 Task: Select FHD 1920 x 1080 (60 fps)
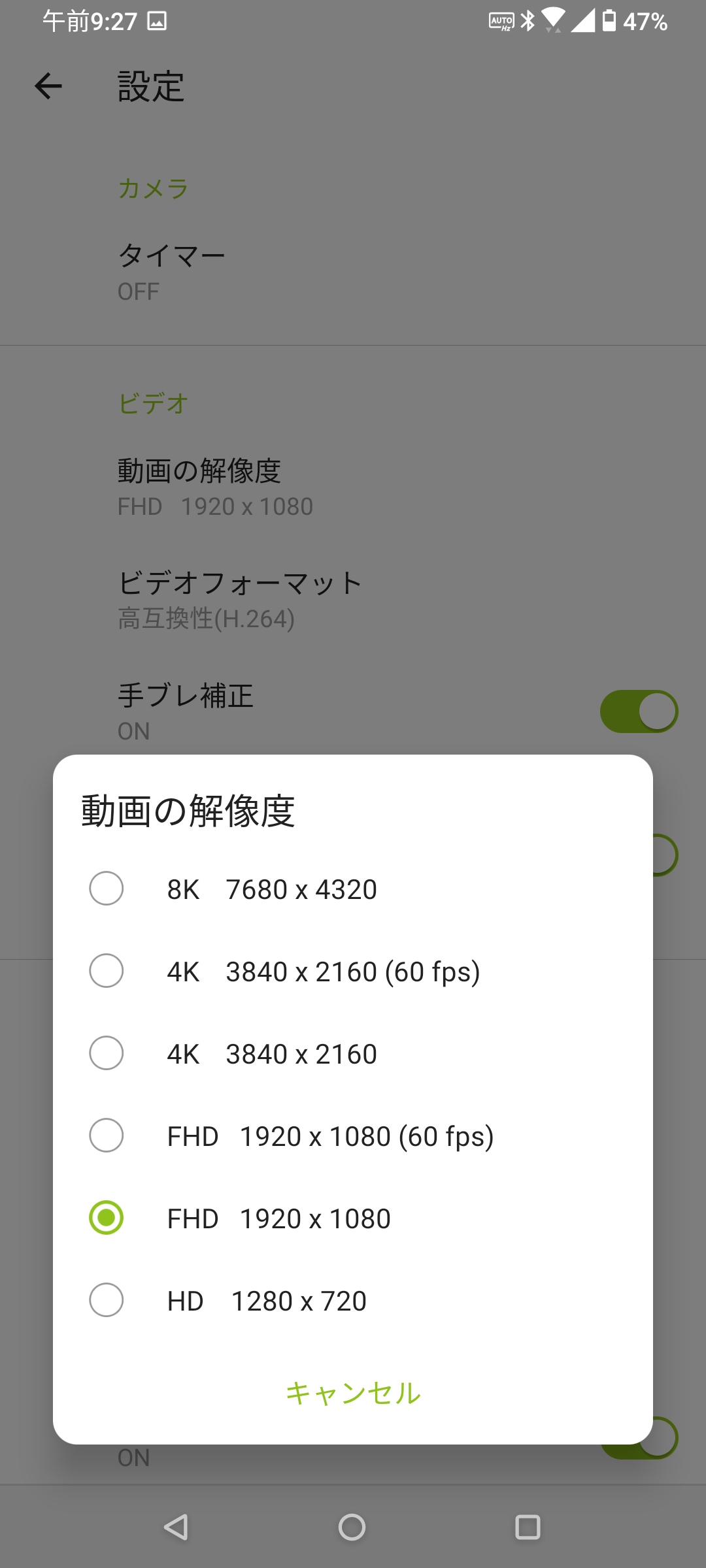107,1135
